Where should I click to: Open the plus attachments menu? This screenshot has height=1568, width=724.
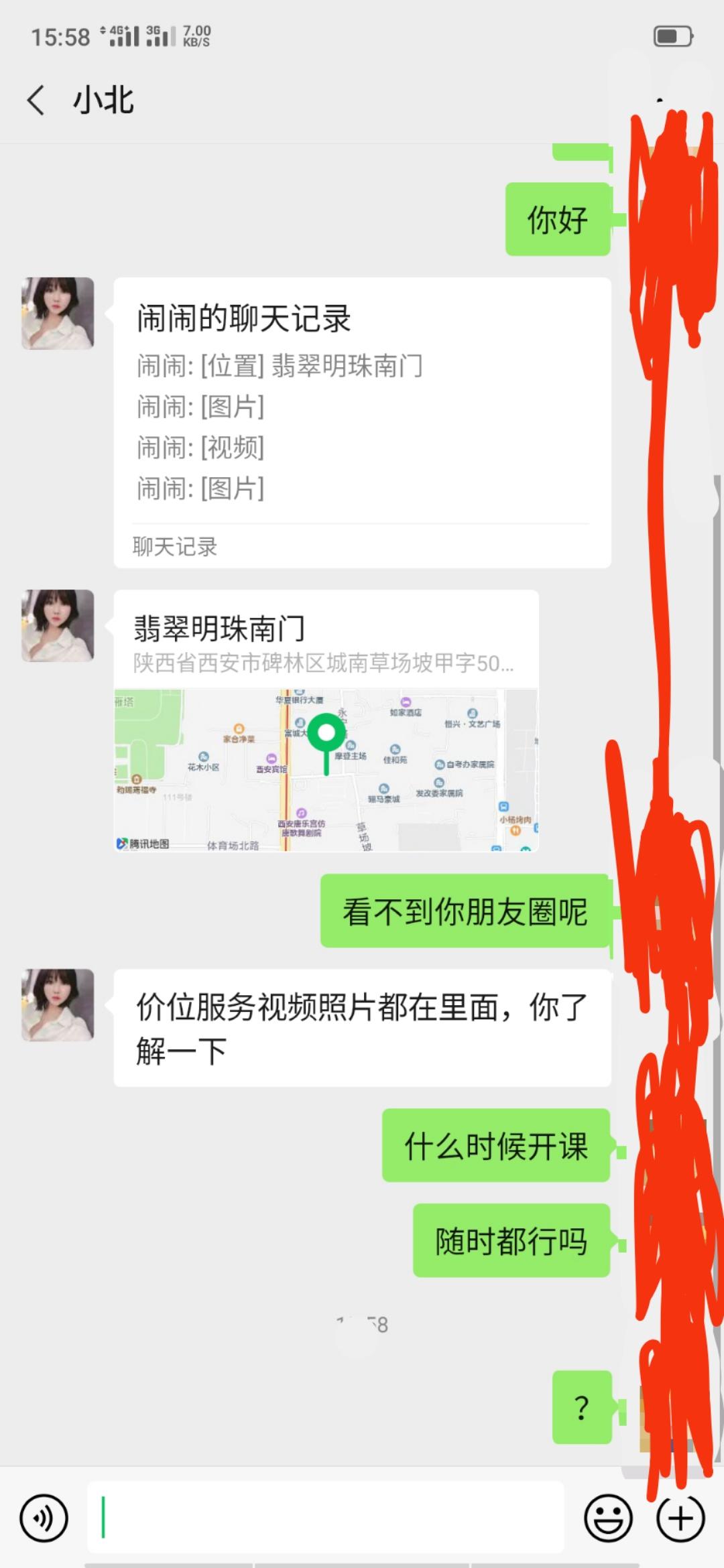[680, 1518]
